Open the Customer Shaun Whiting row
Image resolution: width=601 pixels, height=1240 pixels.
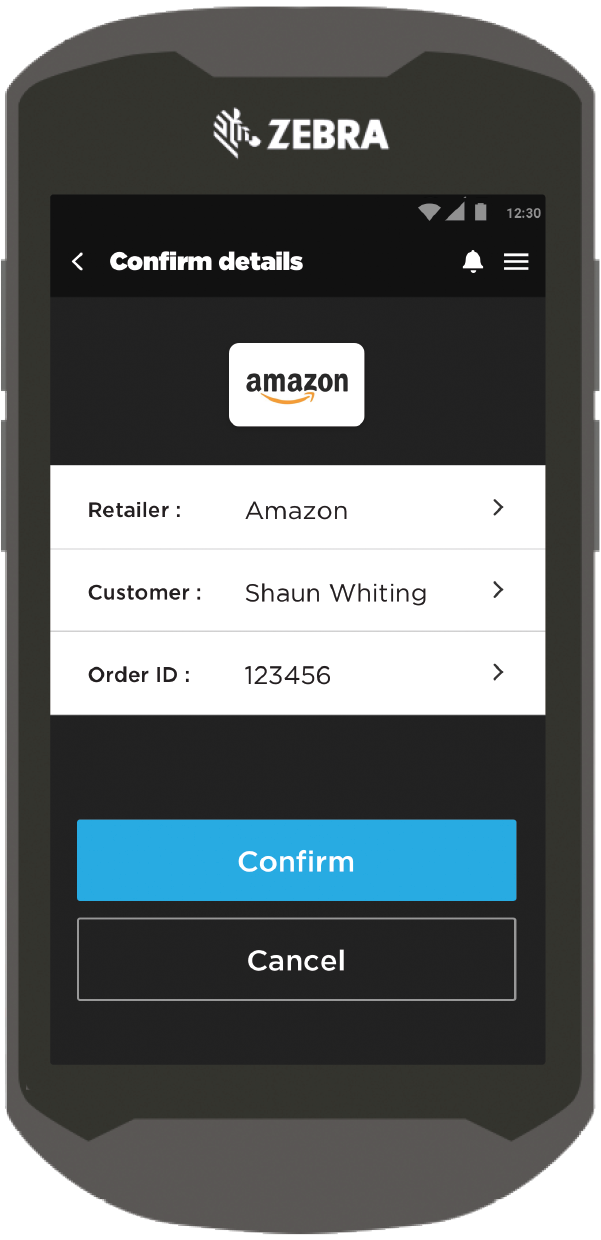pyautogui.click(x=298, y=591)
